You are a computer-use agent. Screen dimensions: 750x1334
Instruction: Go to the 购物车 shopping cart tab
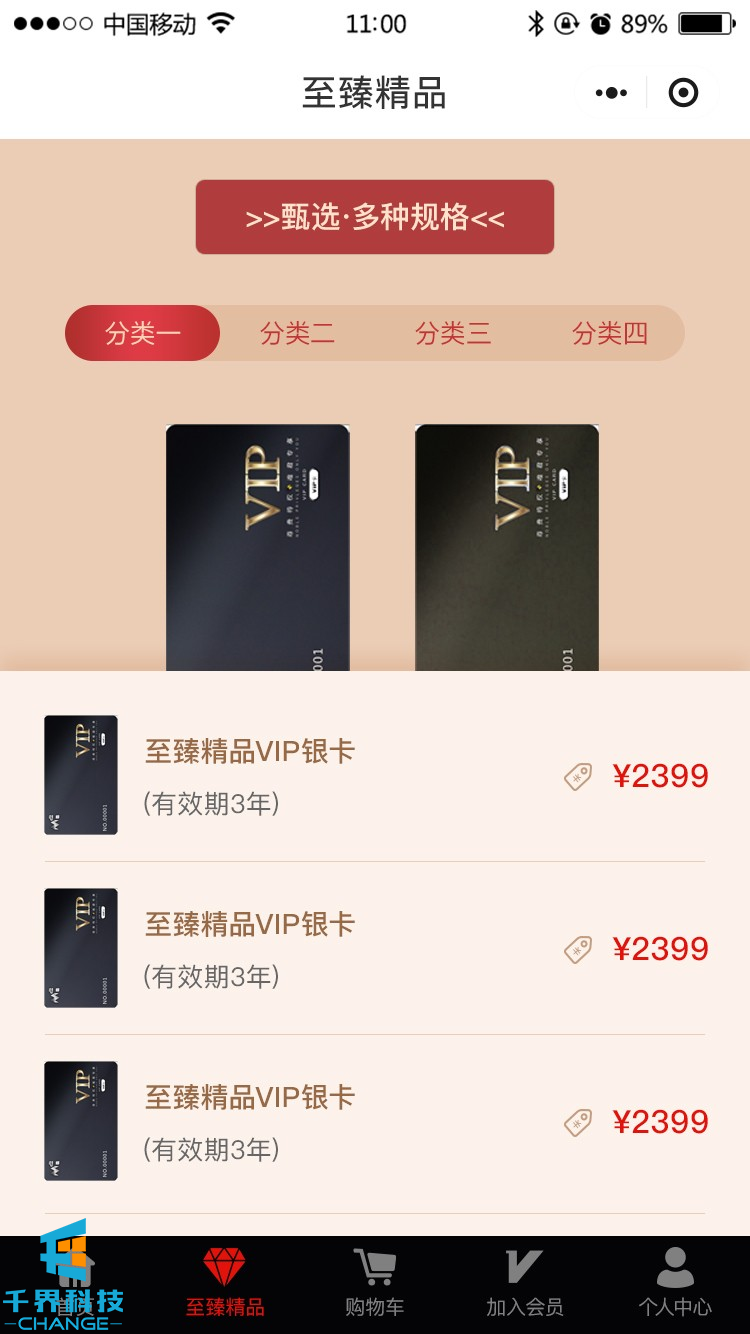coord(375,1283)
